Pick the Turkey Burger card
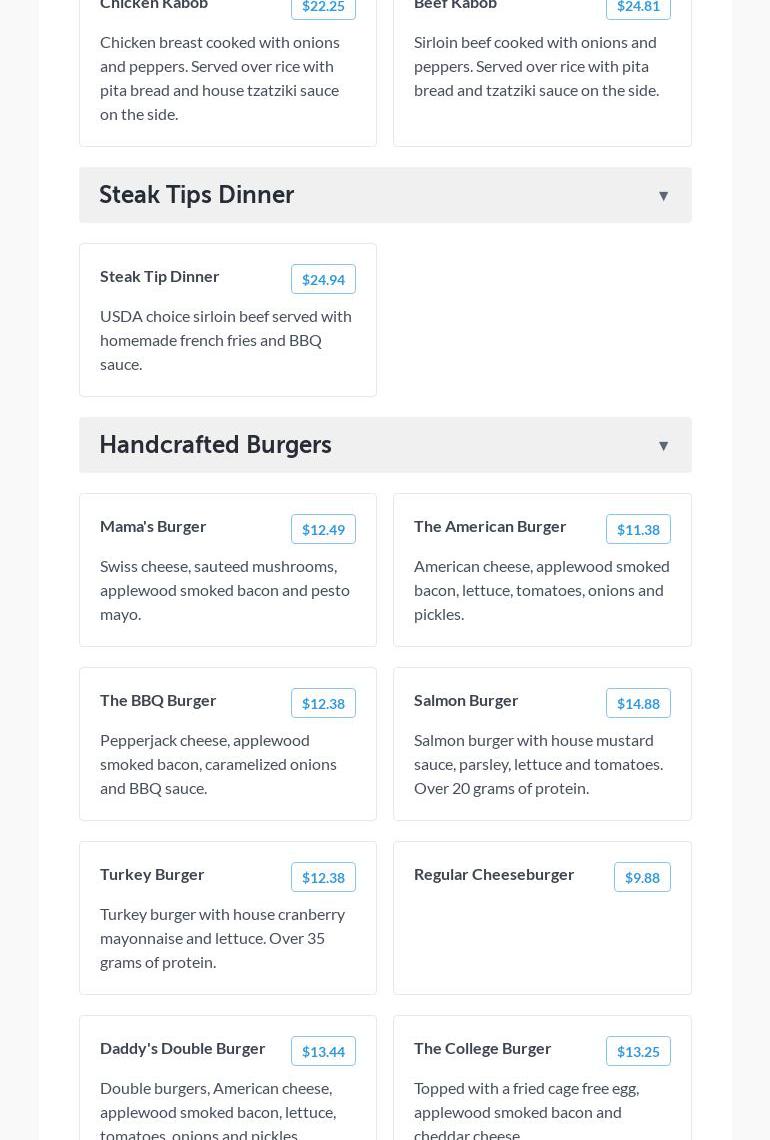 pyautogui.click(x=228, y=918)
